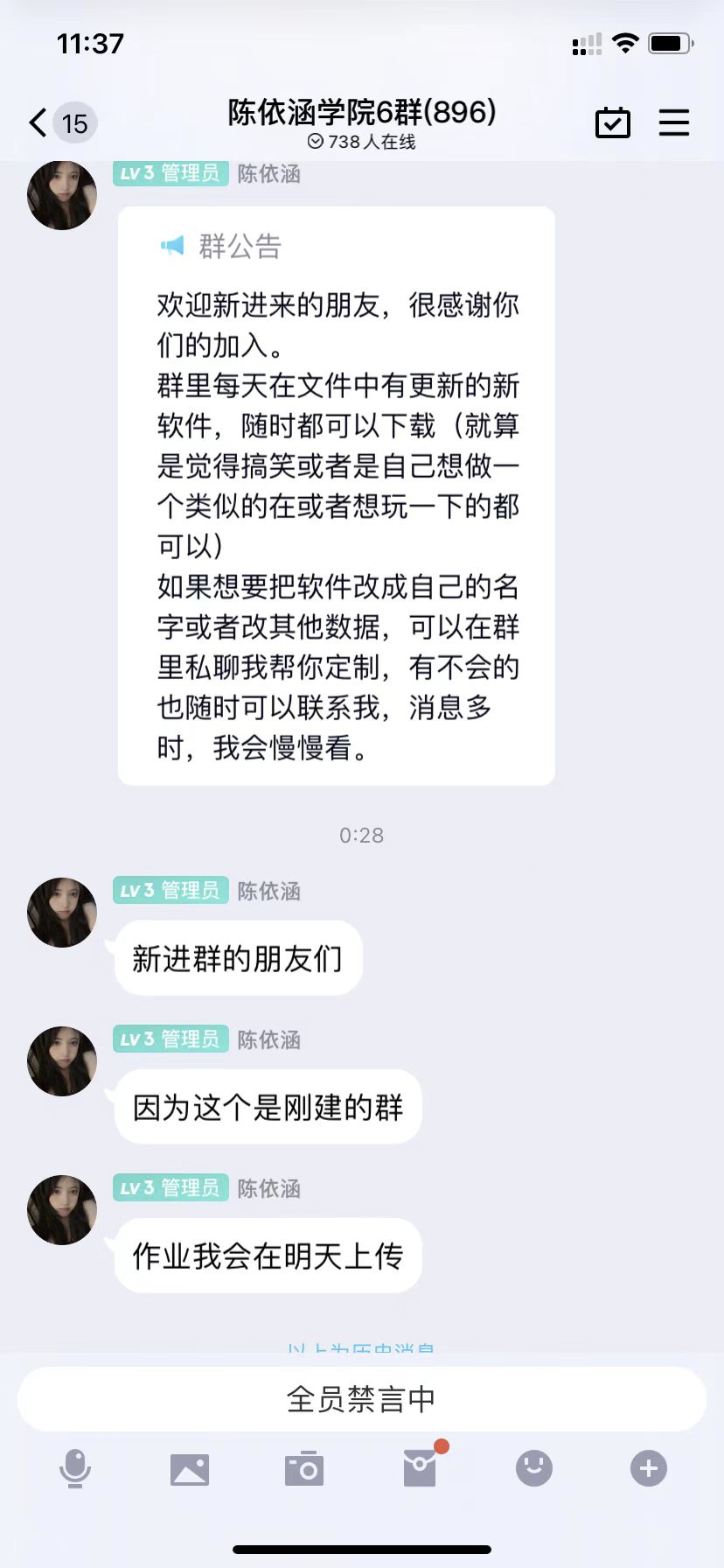Open the 群公告 announcement card
The width and height of the screenshot is (724, 1568).
click(336, 494)
